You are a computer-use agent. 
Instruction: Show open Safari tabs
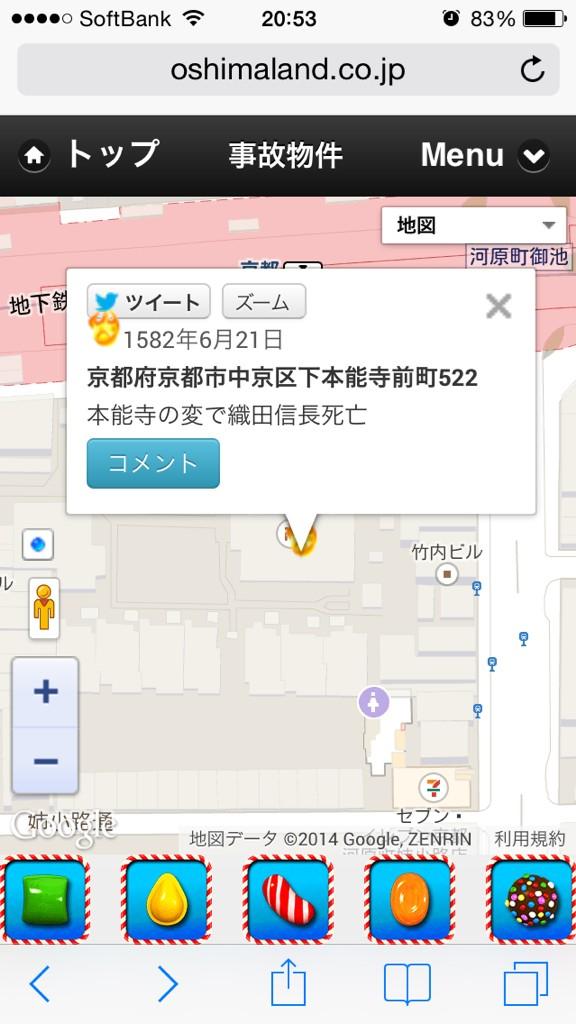pyautogui.click(x=526, y=984)
